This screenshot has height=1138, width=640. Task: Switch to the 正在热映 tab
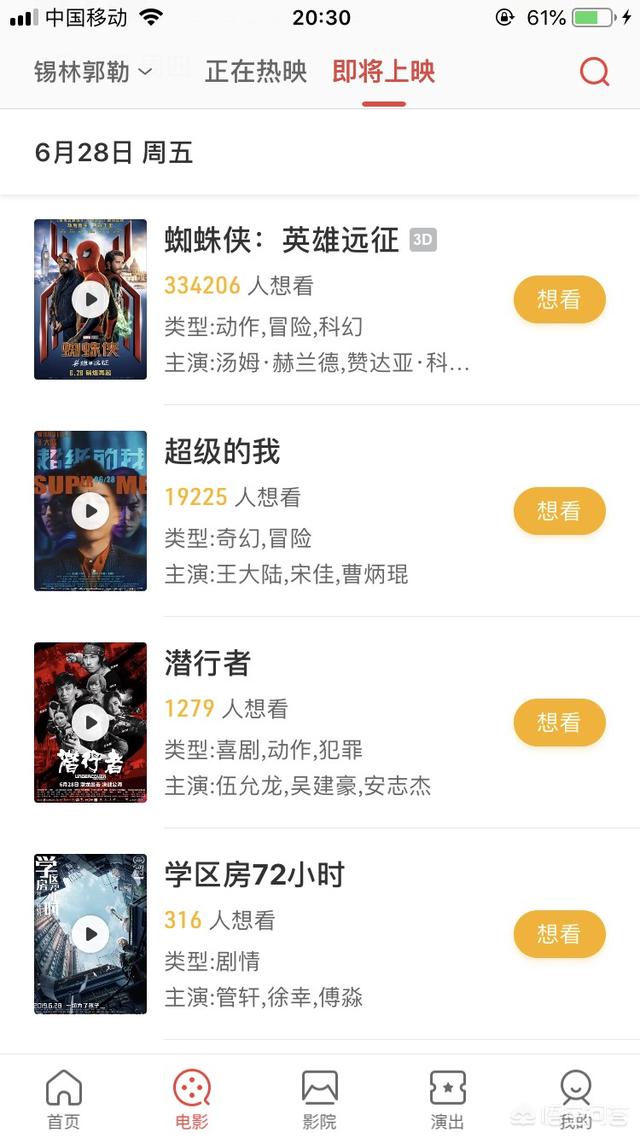256,72
